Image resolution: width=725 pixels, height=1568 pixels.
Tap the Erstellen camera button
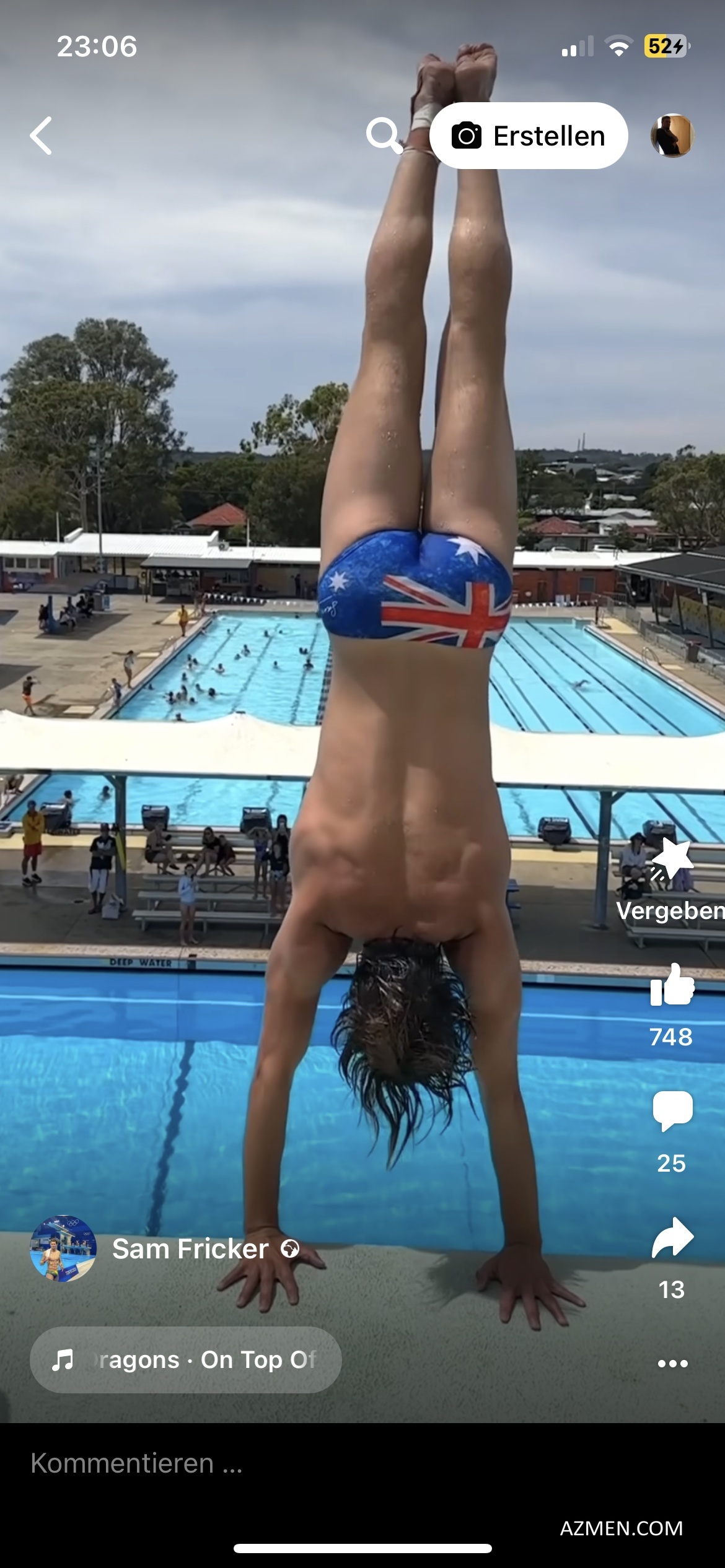[529, 136]
